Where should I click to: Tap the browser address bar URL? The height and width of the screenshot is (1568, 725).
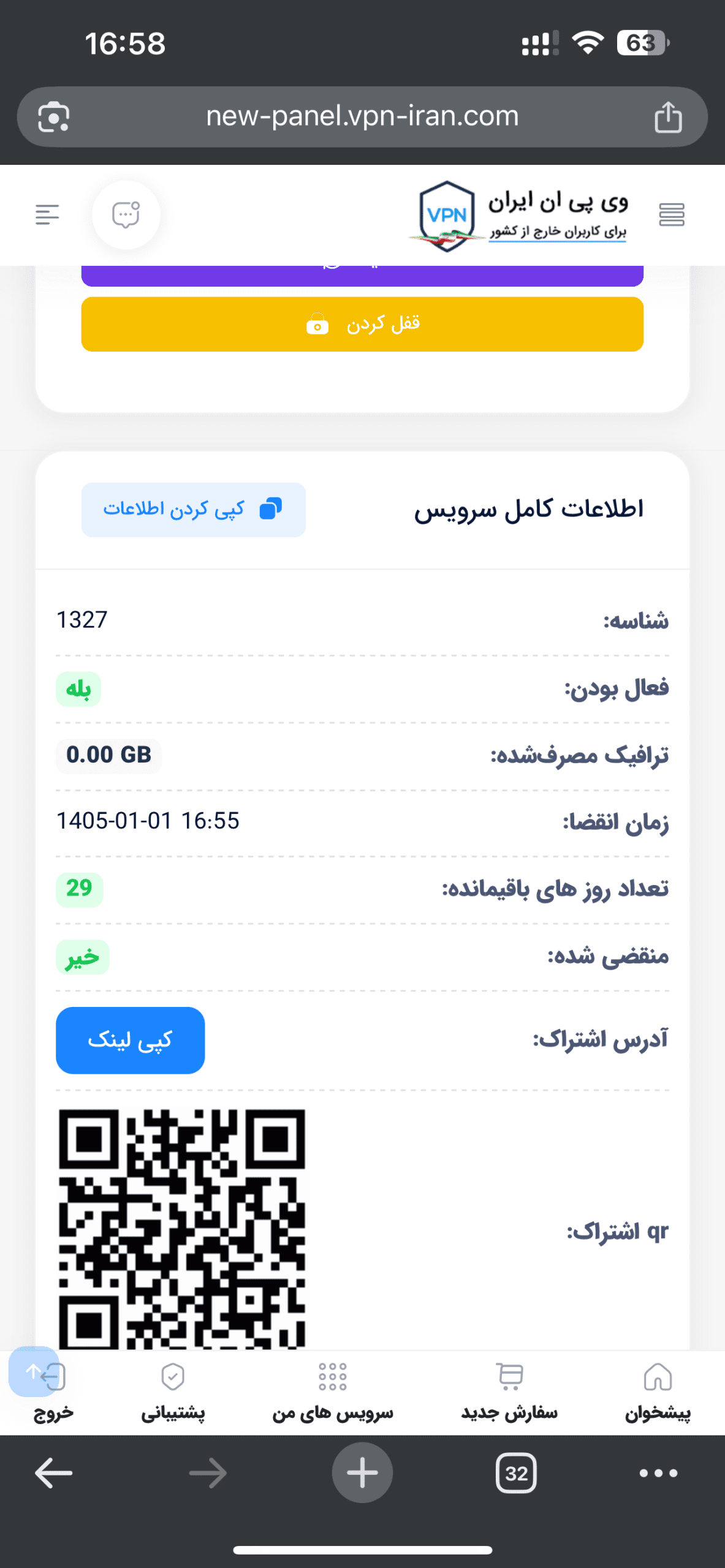pyautogui.click(x=362, y=116)
